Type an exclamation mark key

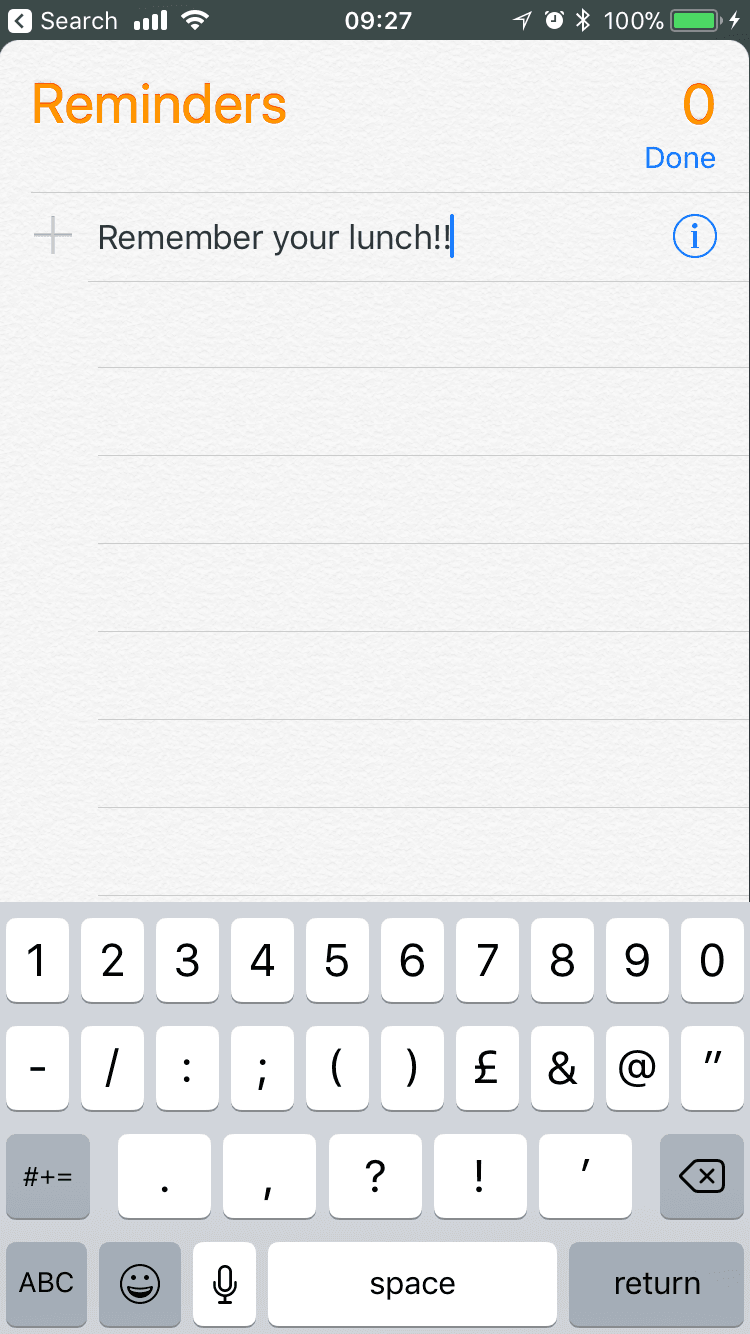coord(480,1176)
